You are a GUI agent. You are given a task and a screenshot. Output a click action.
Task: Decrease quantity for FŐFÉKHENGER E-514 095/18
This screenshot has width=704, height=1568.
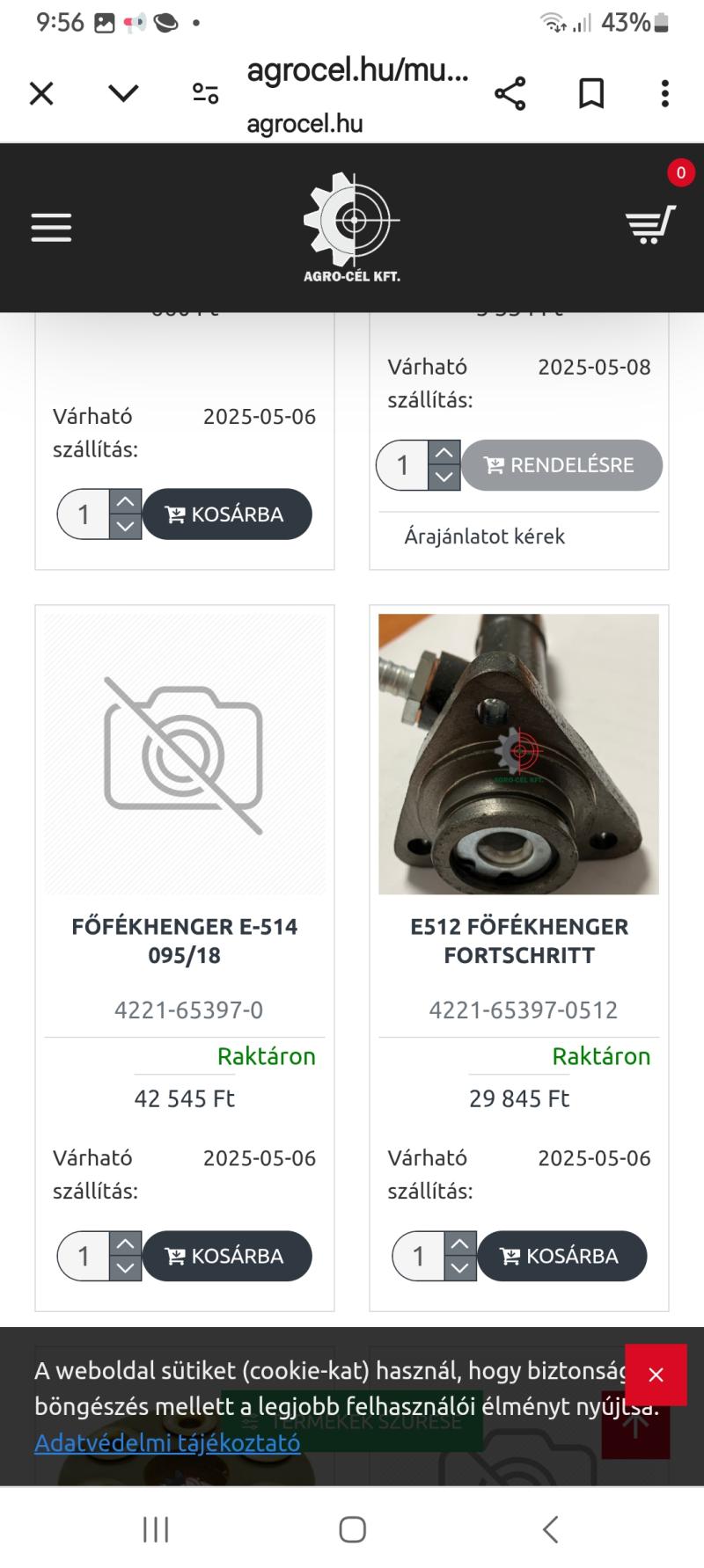pos(125,1268)
